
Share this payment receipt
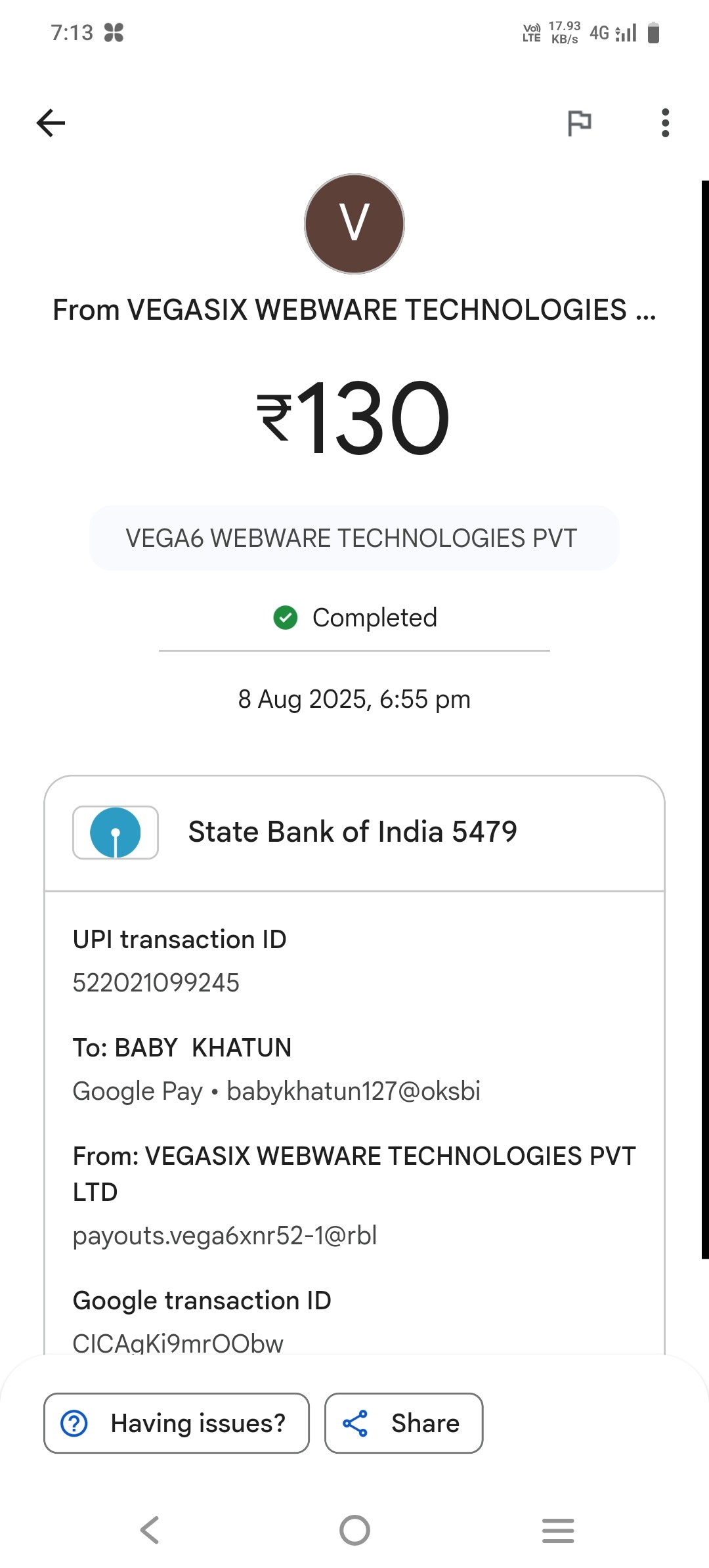404,1423
